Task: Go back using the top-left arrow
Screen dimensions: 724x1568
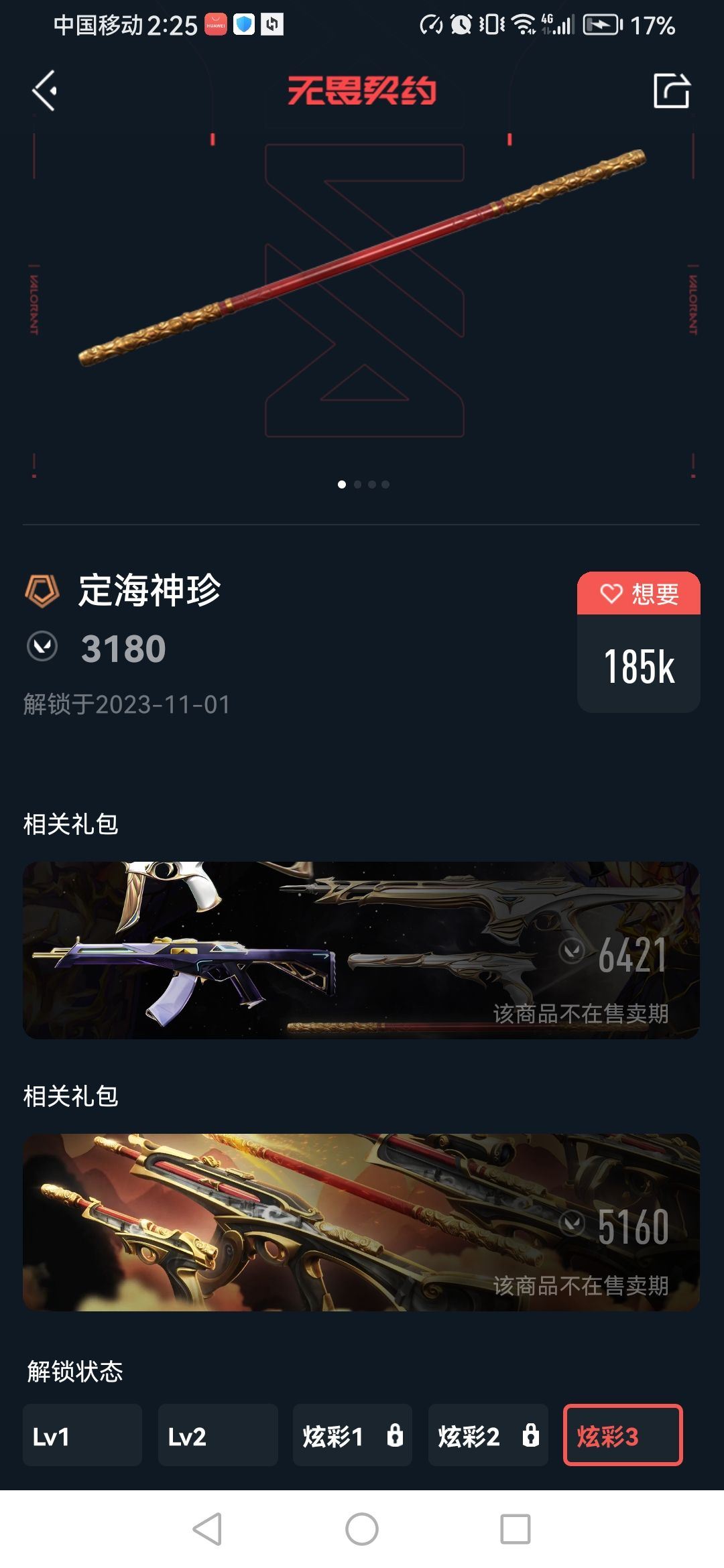Action: 44,90
